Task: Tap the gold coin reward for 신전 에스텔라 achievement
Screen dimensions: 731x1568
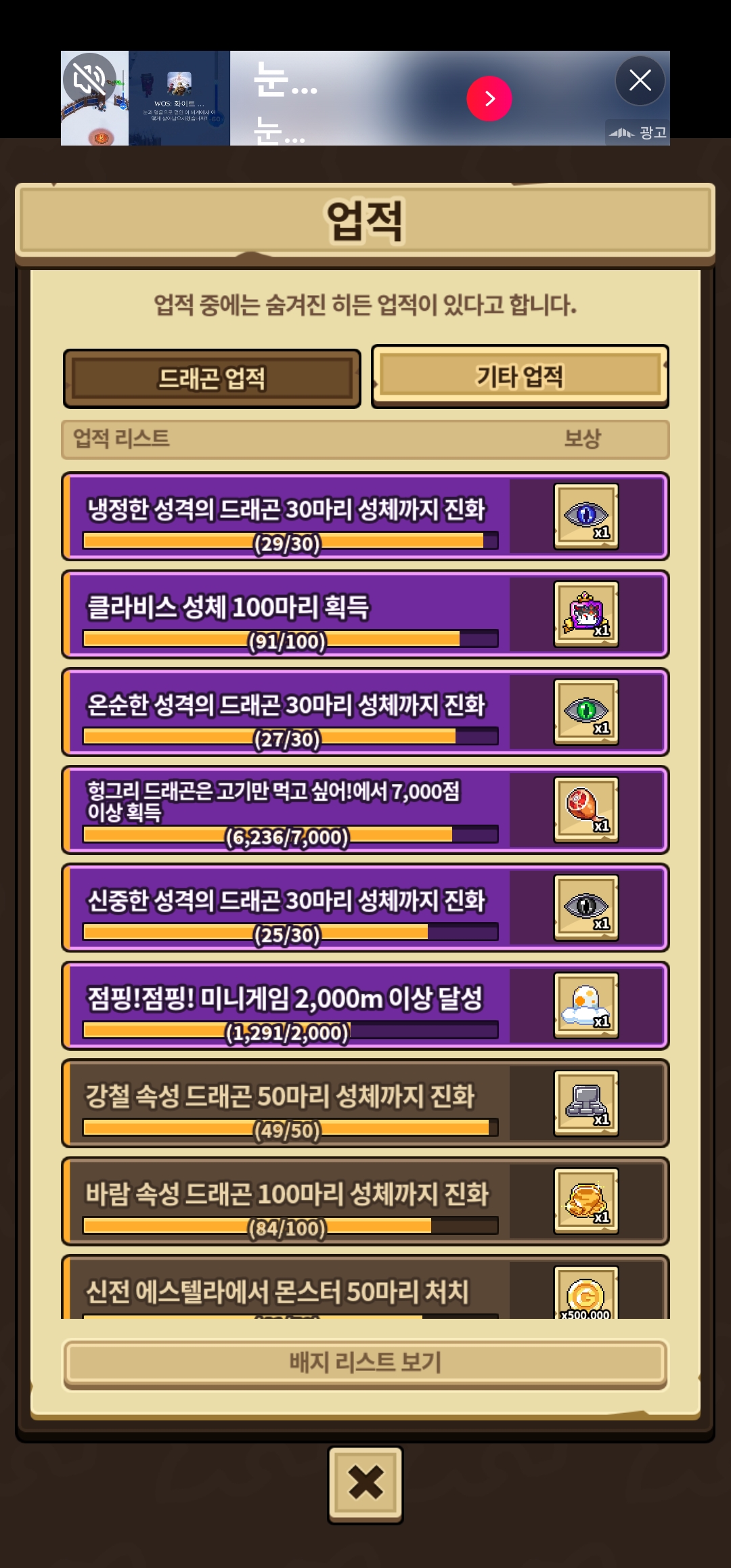Action: pos(586,1293)
